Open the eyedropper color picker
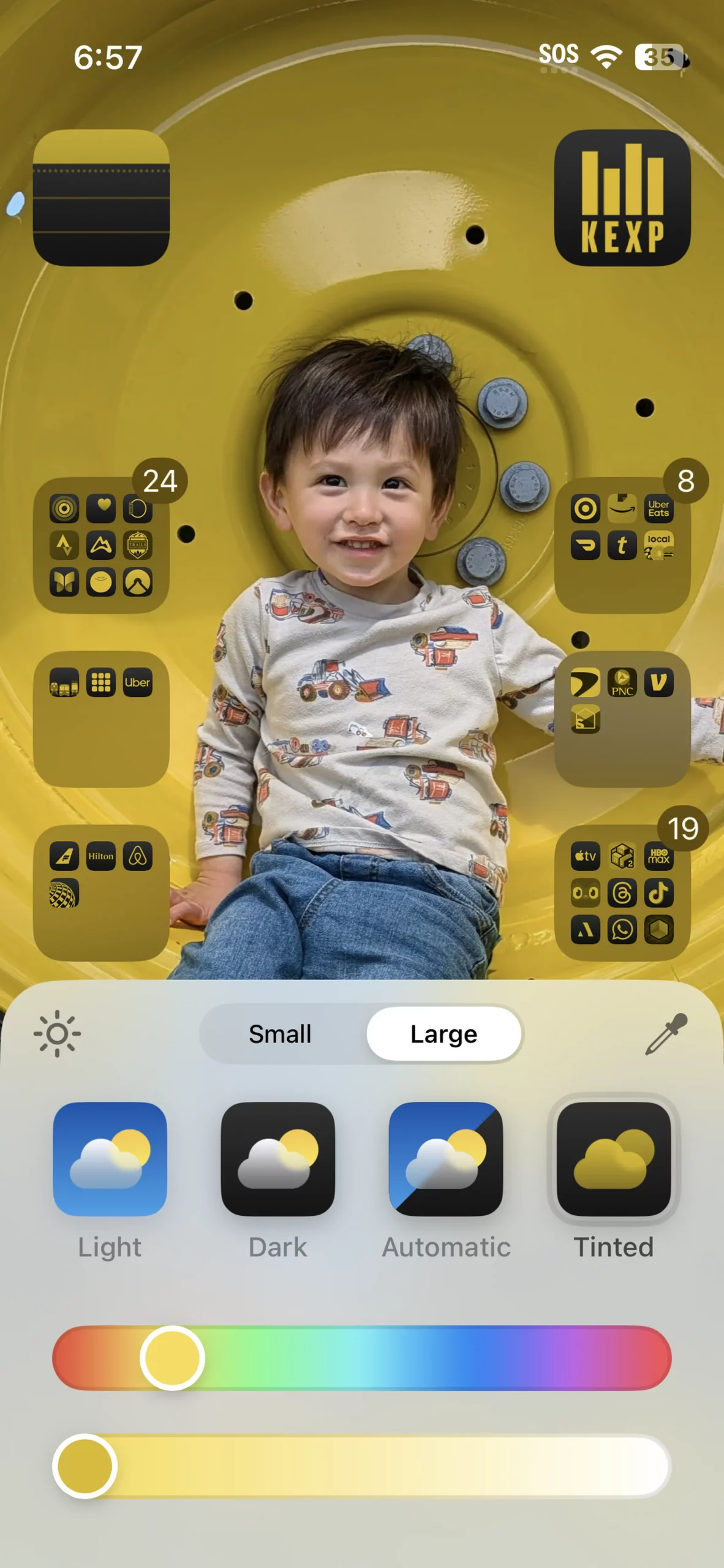The width and height of the screenshot is (724, 1568). tap(666, 1034)
